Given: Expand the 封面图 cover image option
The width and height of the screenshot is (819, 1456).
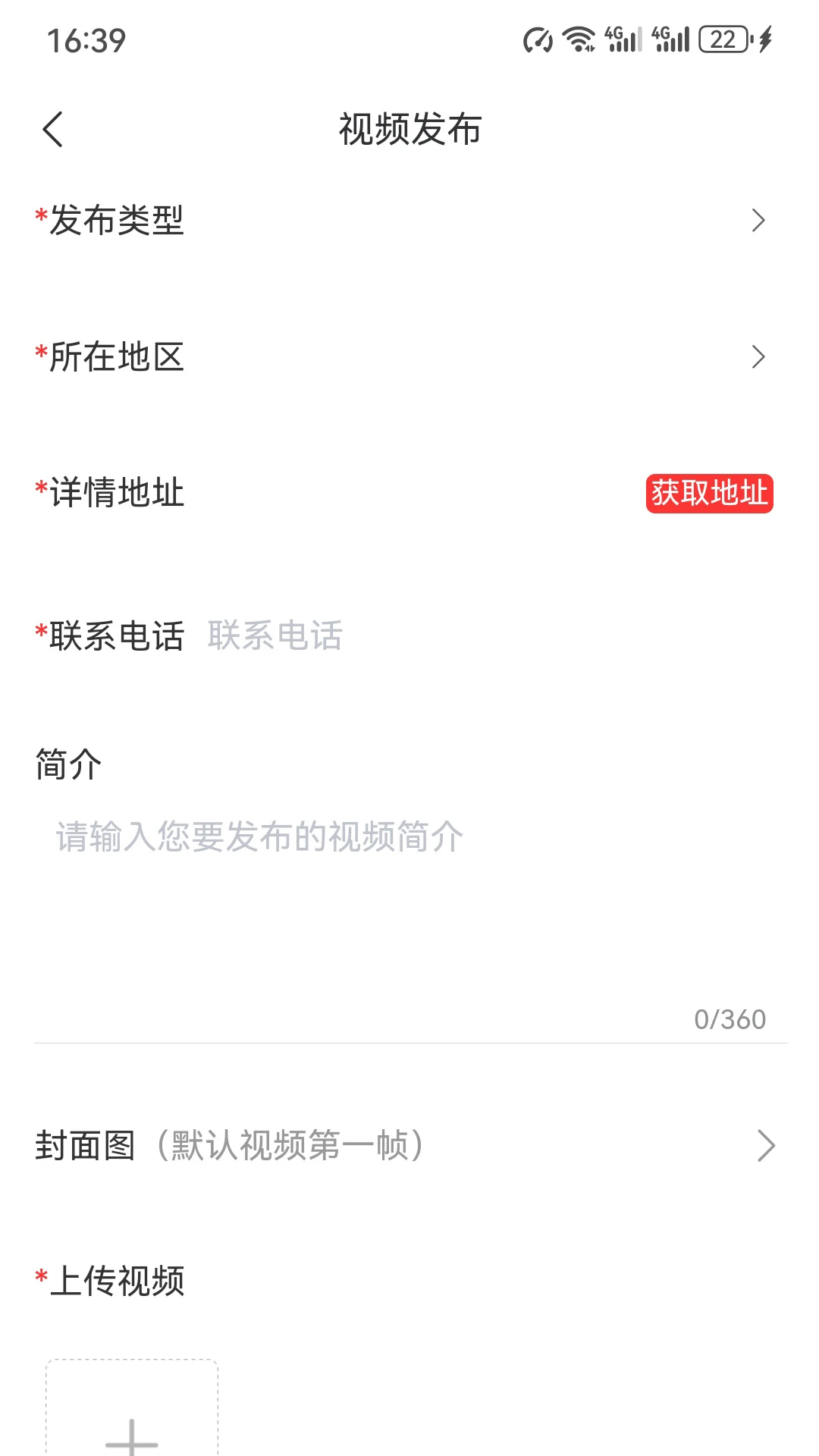Looking at the screenshot, I should click(409, 1145).
